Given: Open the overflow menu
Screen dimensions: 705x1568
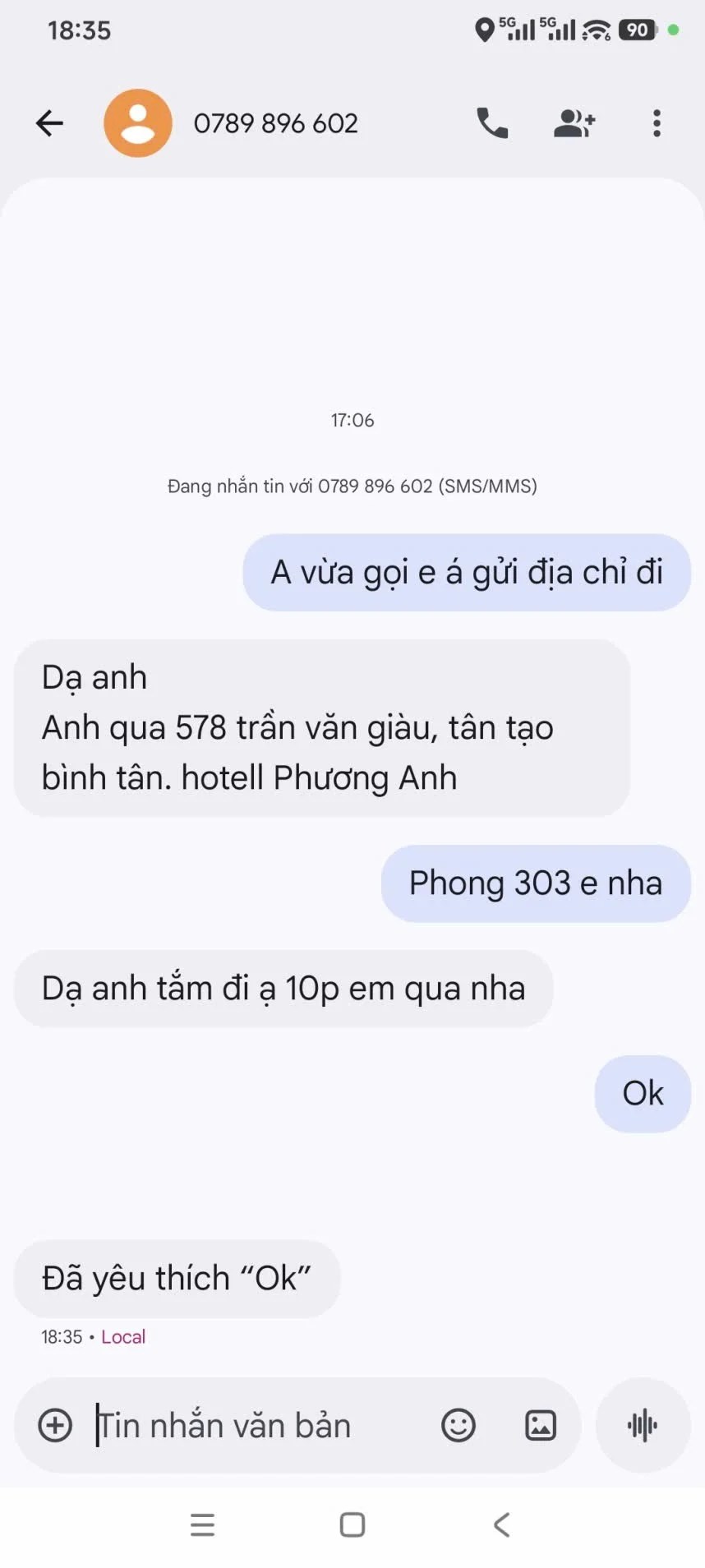Looking at the screenshot, I should coord(656,123).
